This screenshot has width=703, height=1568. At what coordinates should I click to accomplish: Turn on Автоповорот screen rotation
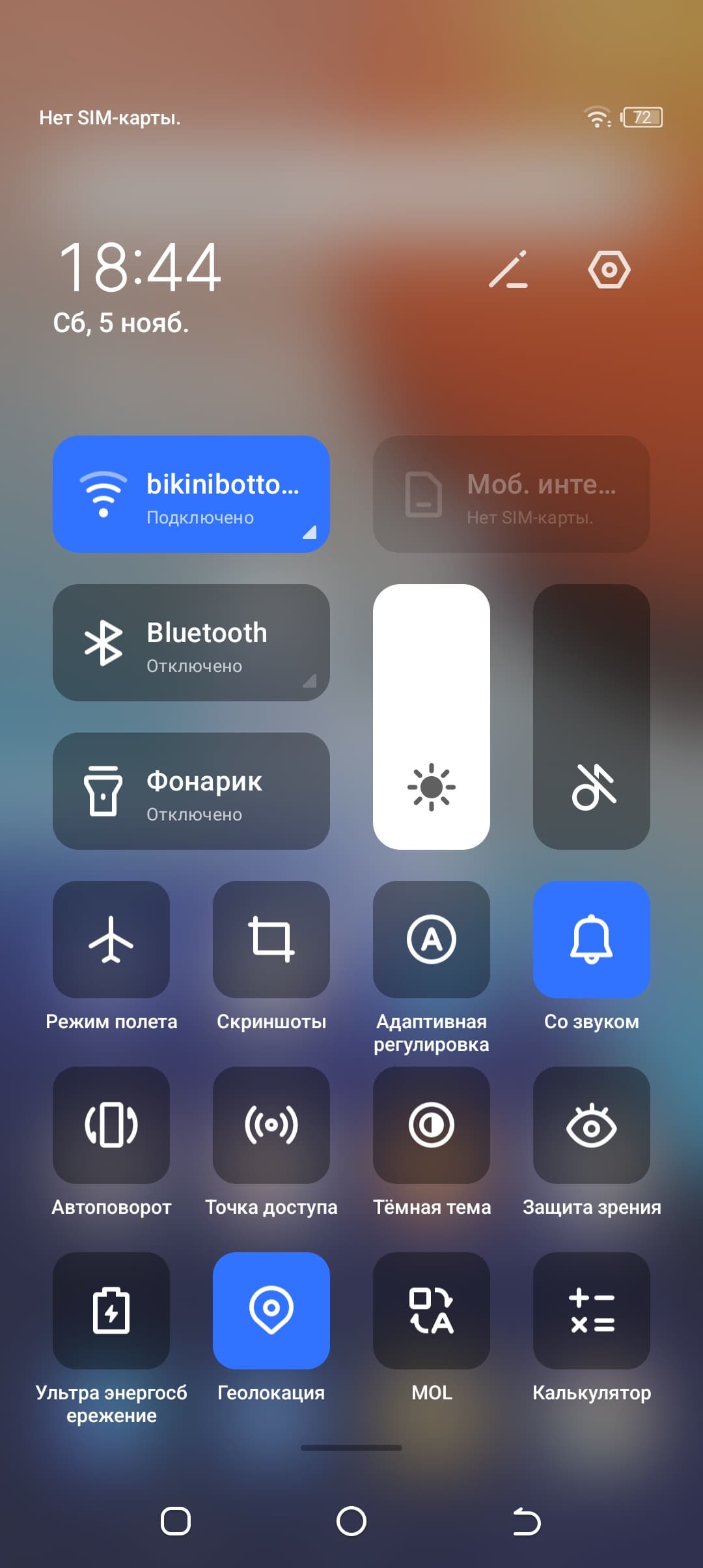pos(111,1125)
